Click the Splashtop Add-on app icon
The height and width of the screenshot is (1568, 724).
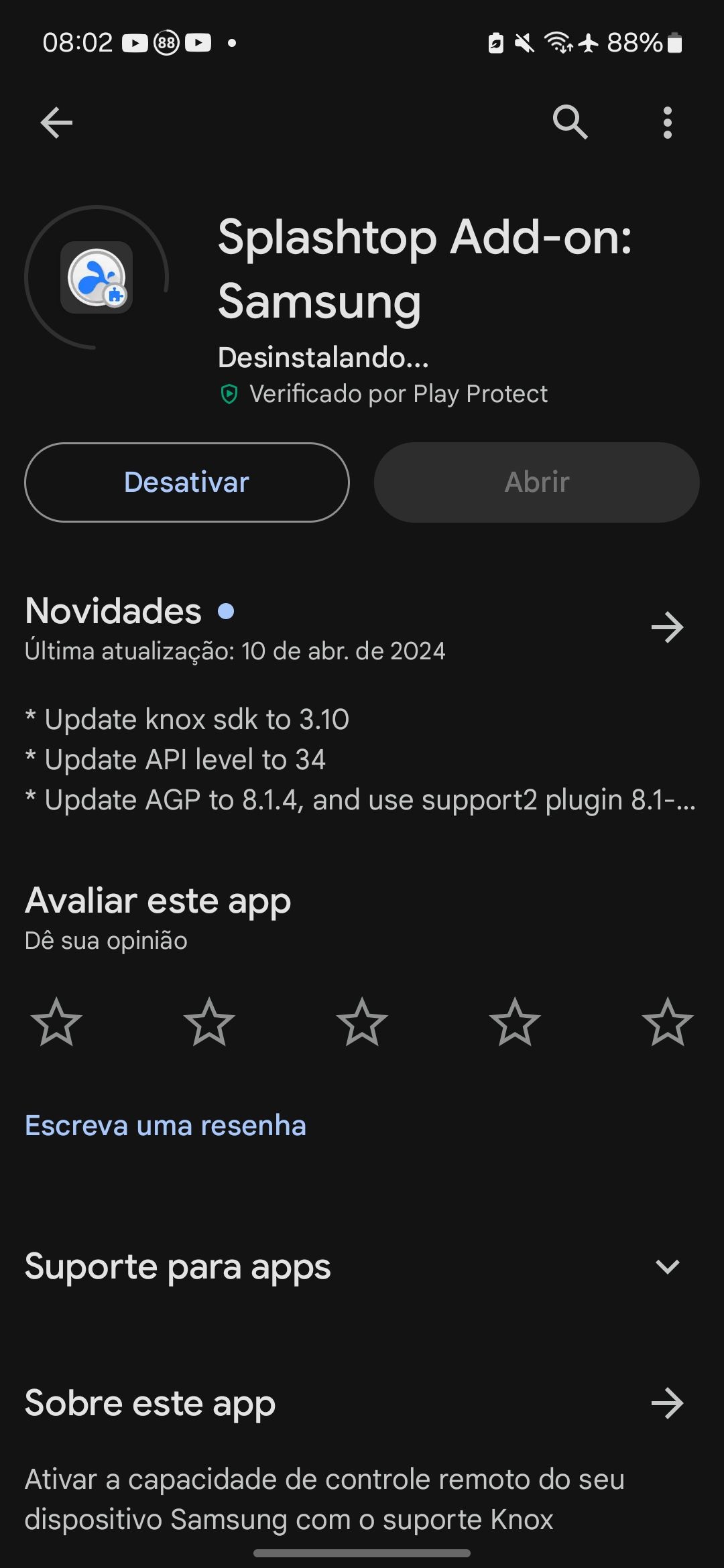[x=97, y=277]
